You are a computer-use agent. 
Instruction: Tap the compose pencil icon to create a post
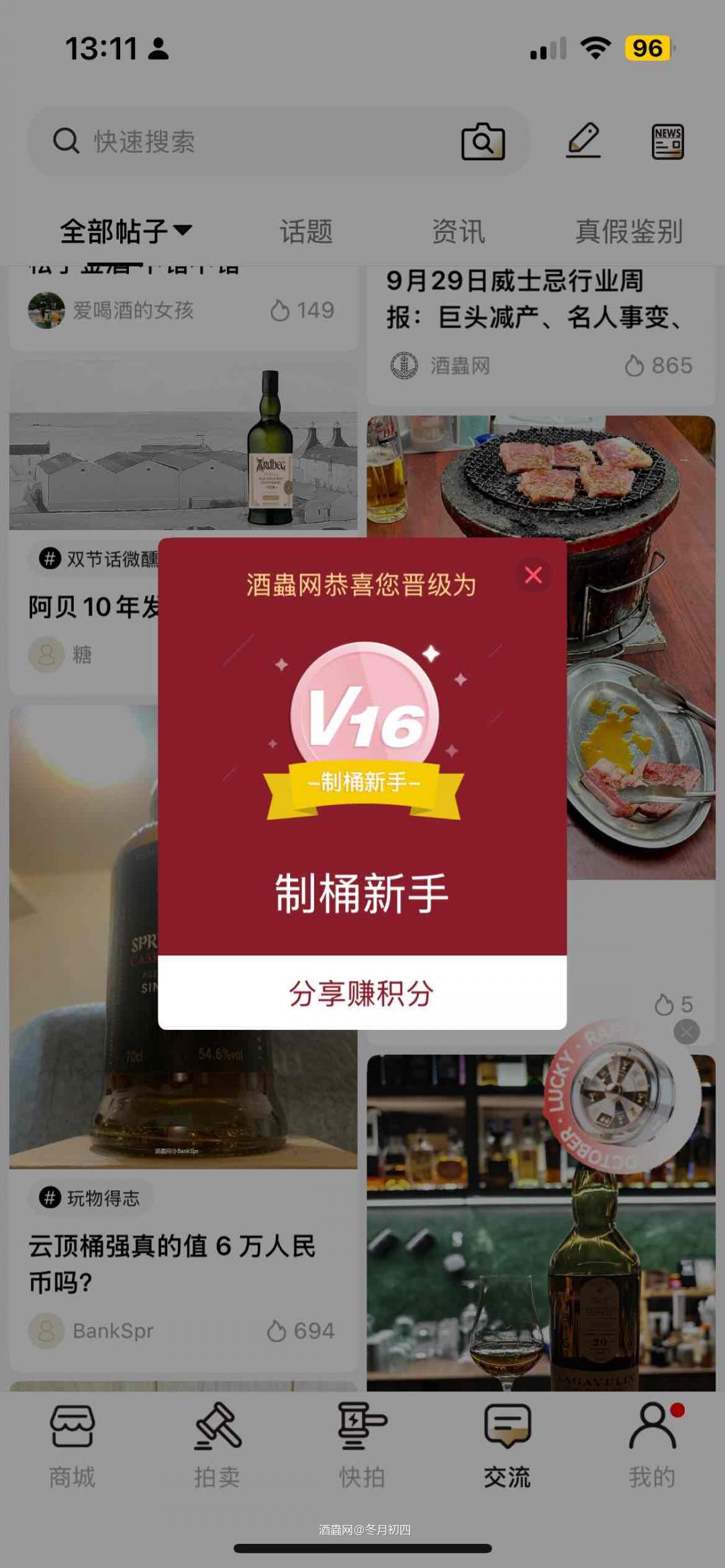[x=583, y=142]
